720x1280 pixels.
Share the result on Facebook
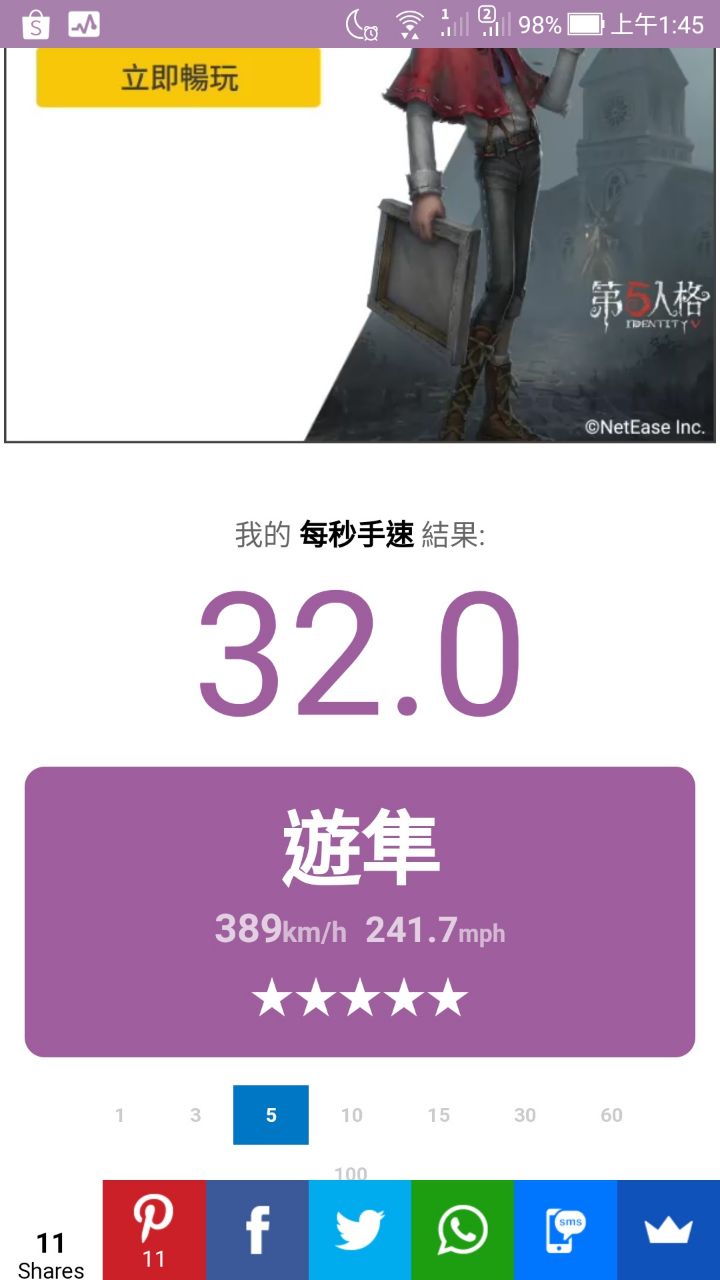(x=257, y=1230)
